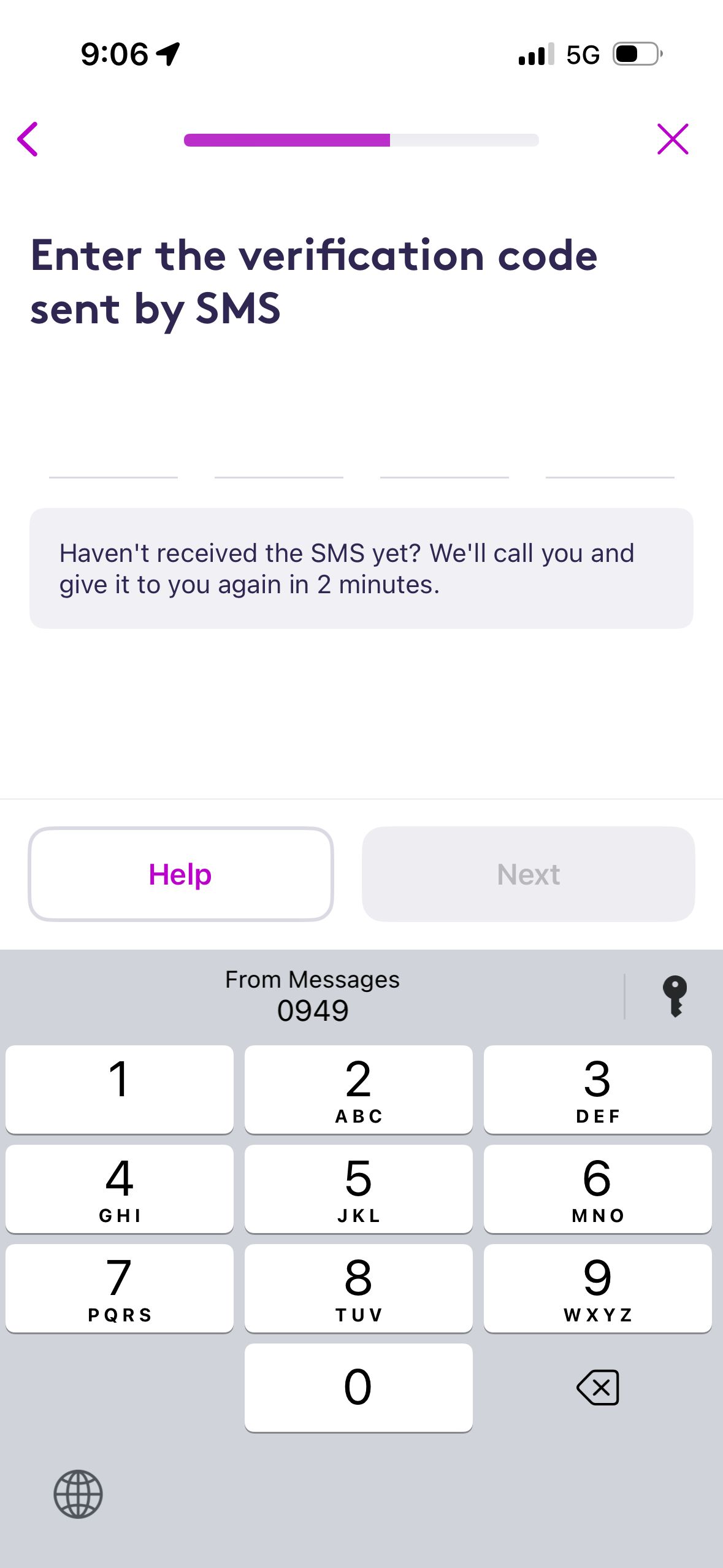The image size is (723, 1568).
Task: Enter digit 0 on the keypad
Action: [x=358, y=1388]
